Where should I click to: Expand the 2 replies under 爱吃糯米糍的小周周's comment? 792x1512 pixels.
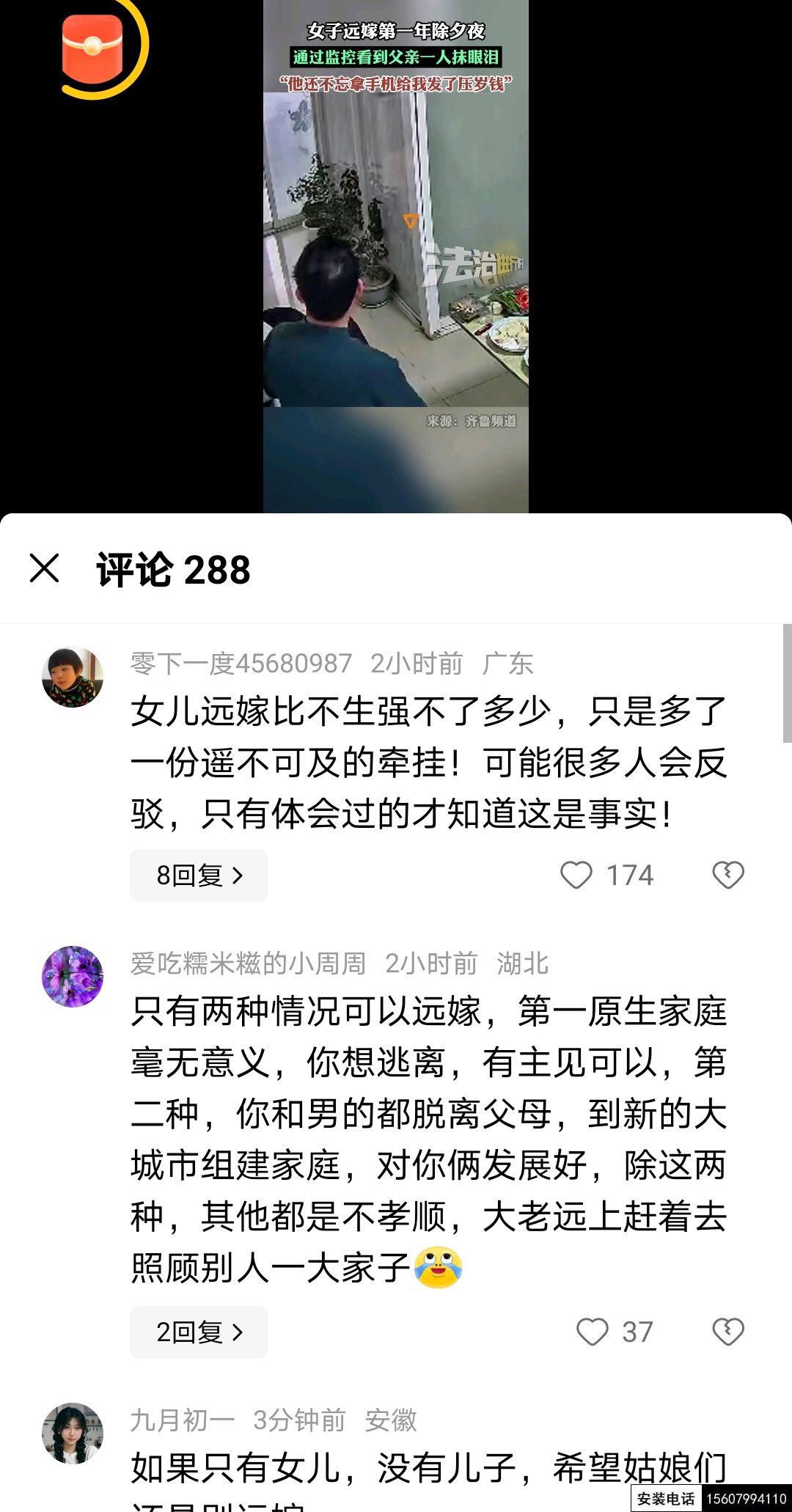click(198, 1332)
